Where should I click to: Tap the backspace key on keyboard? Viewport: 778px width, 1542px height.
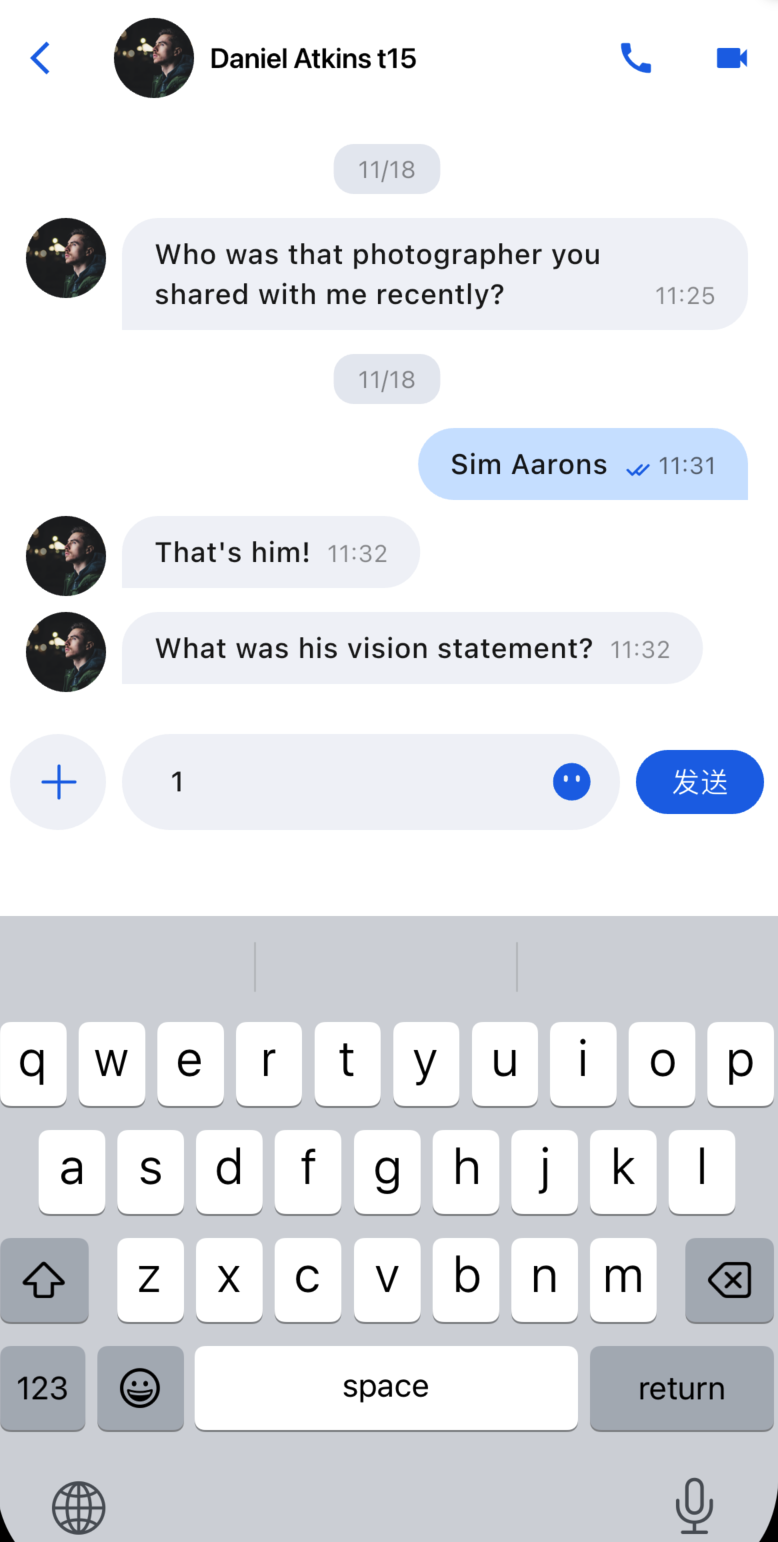point(729,1279)
